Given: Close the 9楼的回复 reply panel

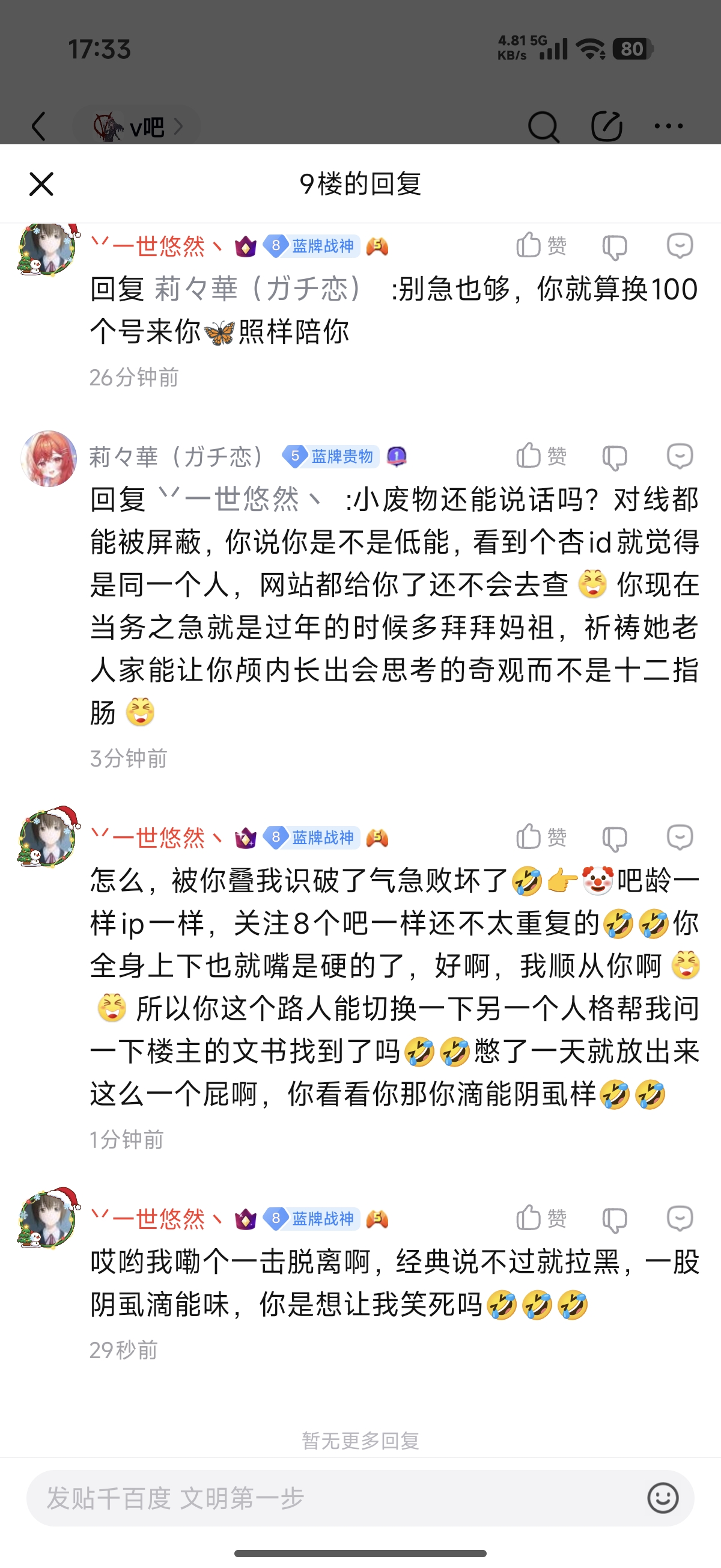Looking at the screenshot, I should coord(41,184).
